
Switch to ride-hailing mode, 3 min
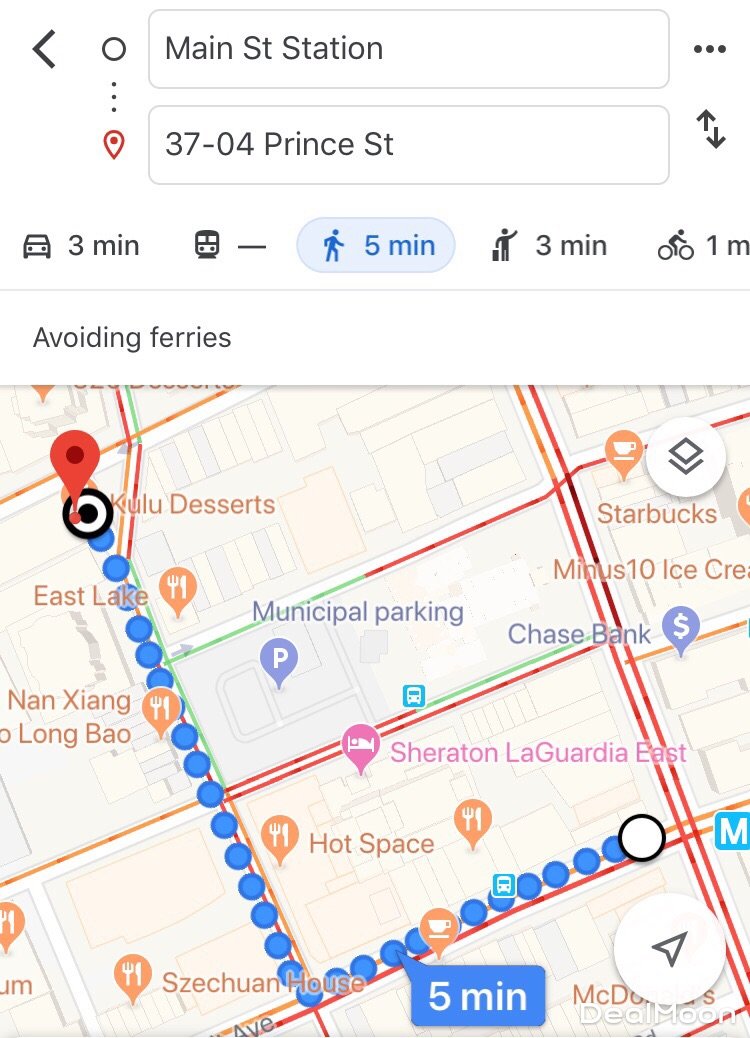(x=549, y=246)
